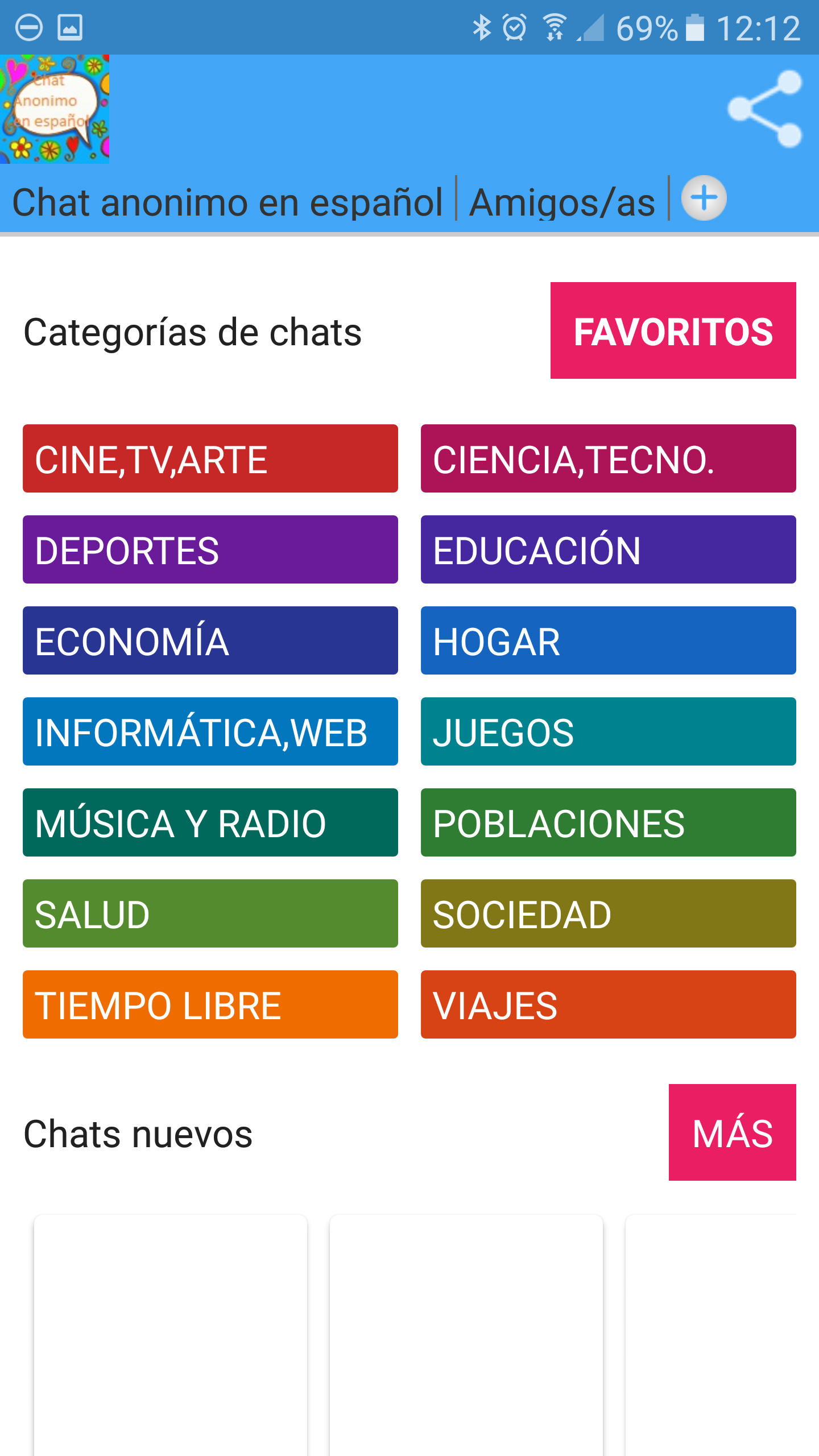Browse the DEPORTES category
Screen dimensions: 819x1456
(x=210, y=549)
